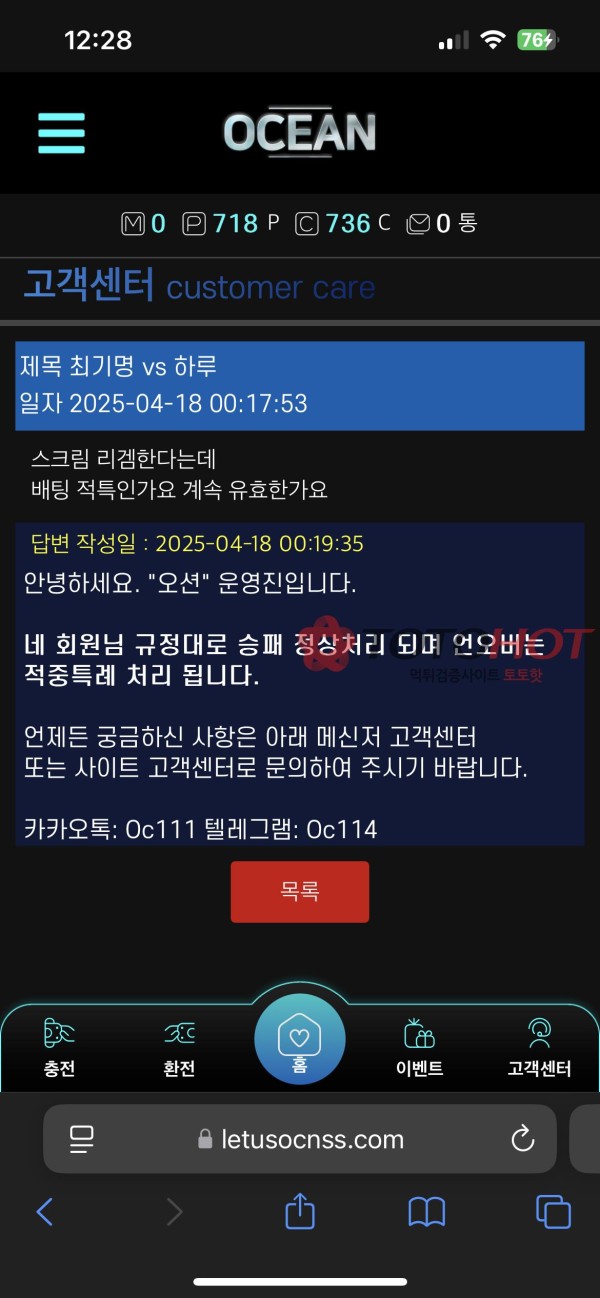Screen dimensions: 600x1298
Task: Switch to the 충전 tab
Action: coord(59,1047)
